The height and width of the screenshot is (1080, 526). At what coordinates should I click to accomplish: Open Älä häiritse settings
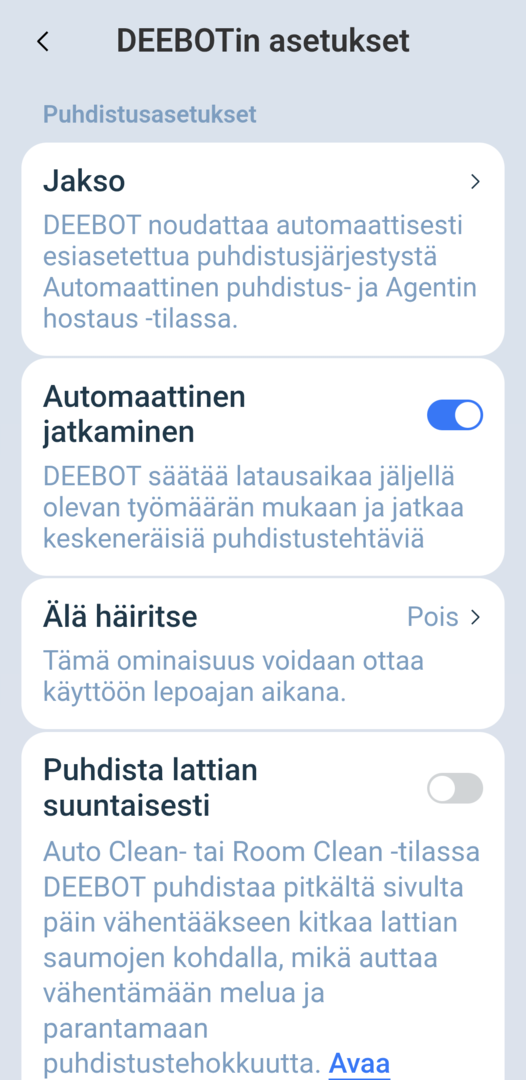[263, 654]
